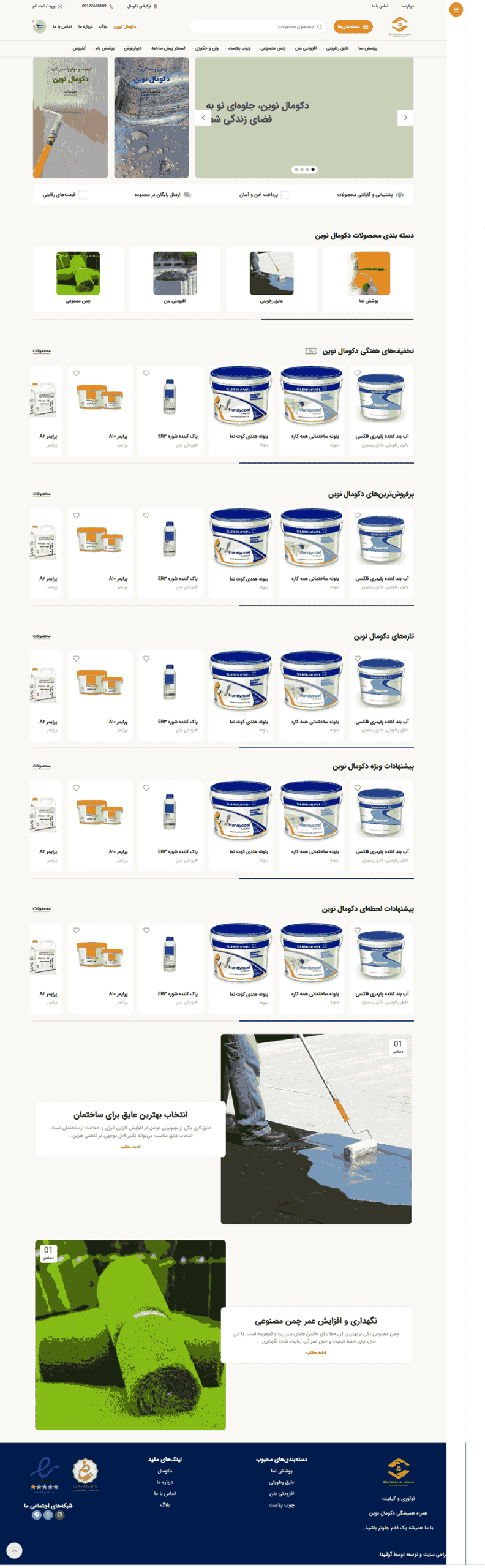
Task: Tap the product search box
Action: point(257,26)
